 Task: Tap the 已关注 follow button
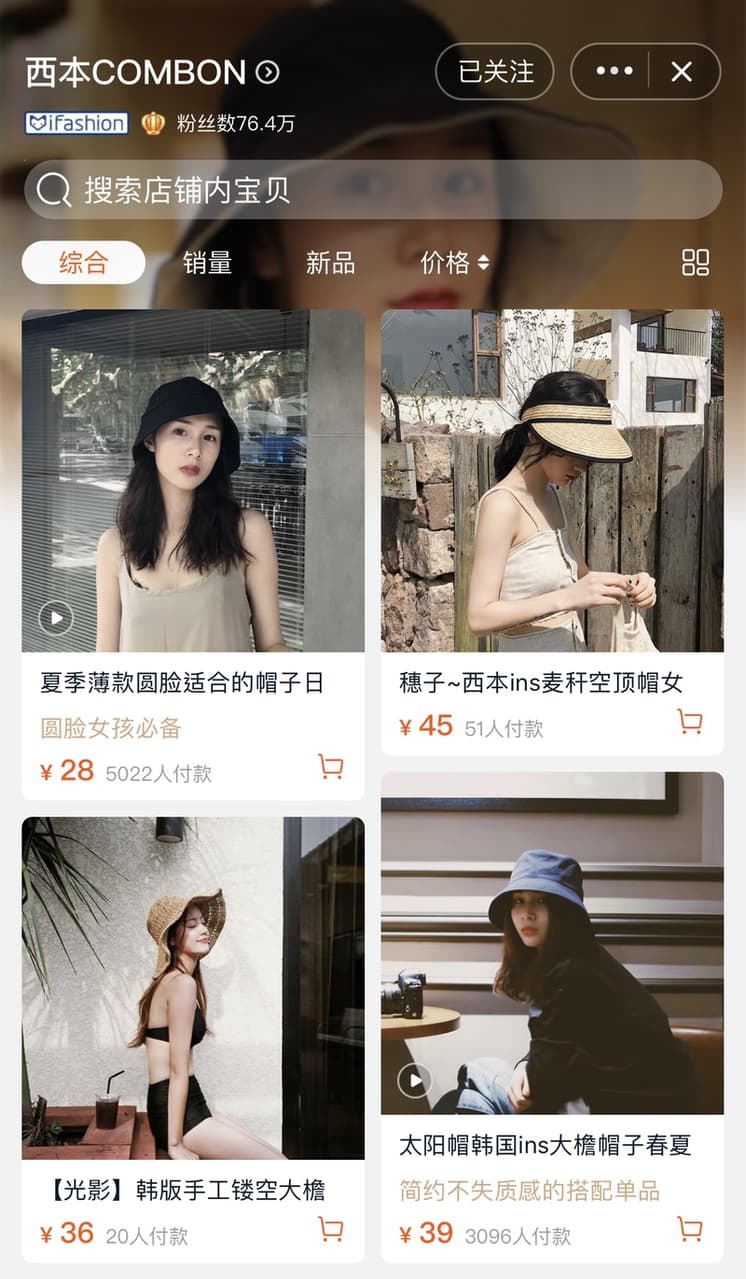coord(495,72)
